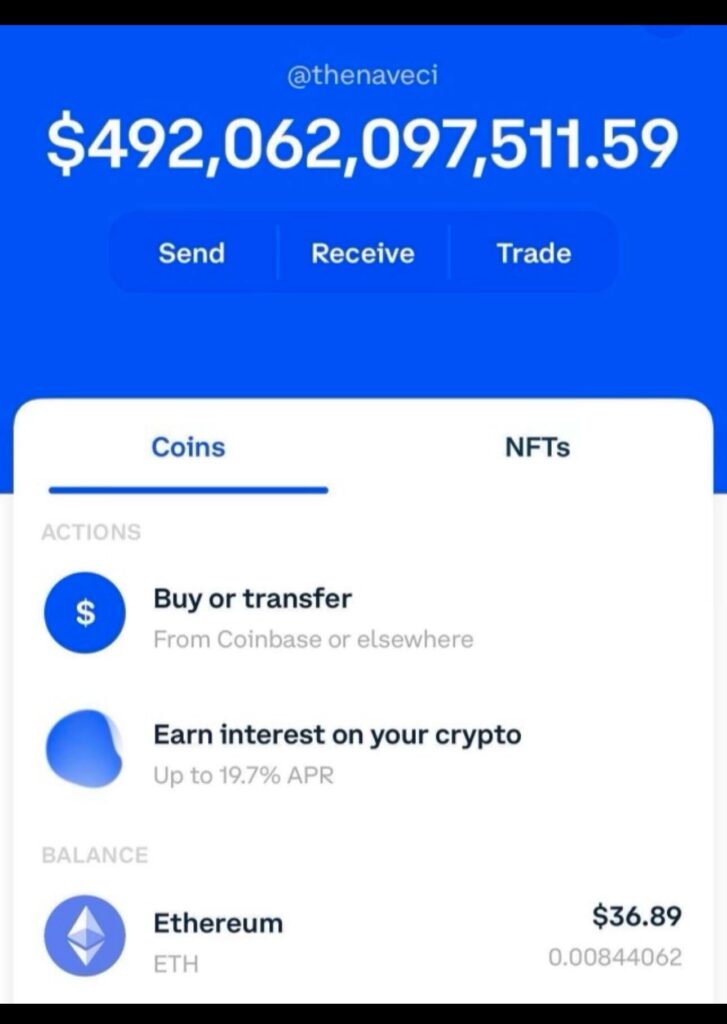
Task: Switch to the Coins tab
Action: click(188, 448)
